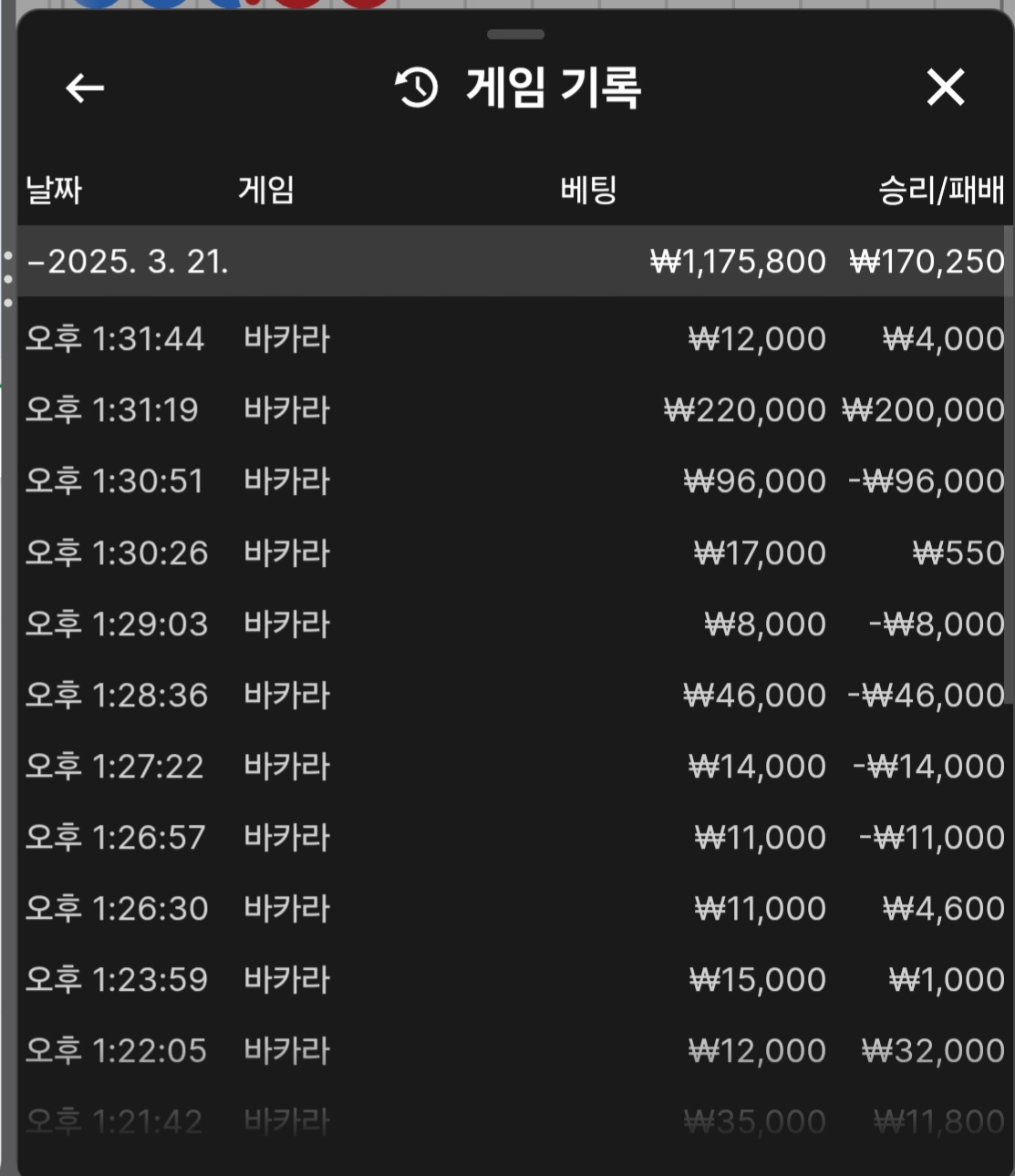Select the 오후 1:26:57 바카라 record

click(511, 837)
